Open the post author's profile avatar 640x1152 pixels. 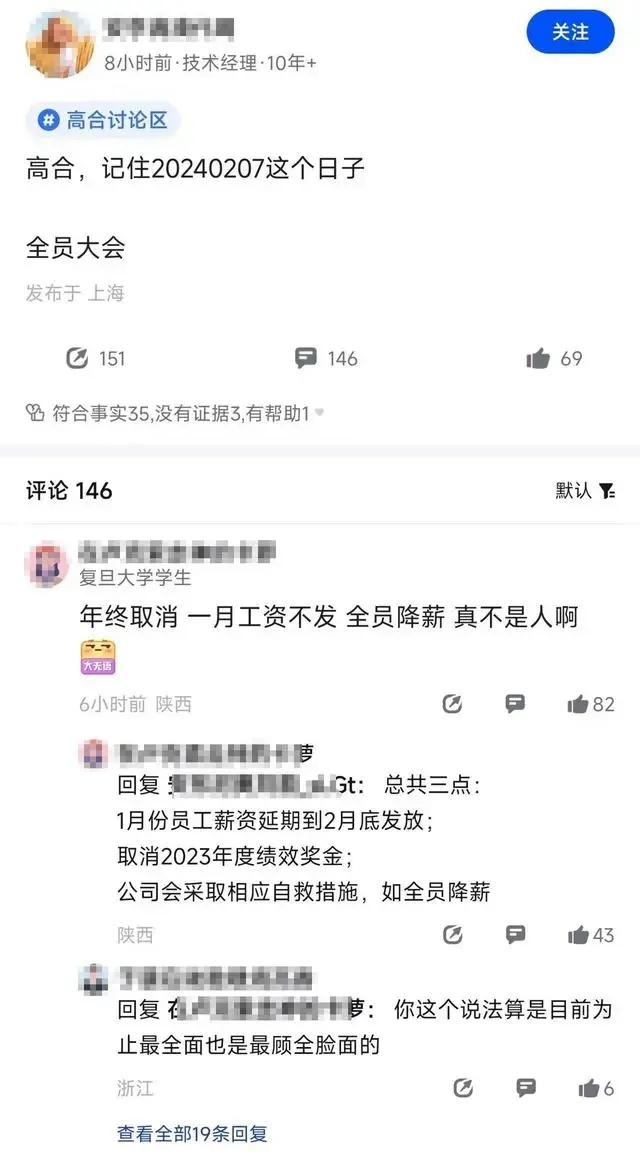(x=58, y=44)
